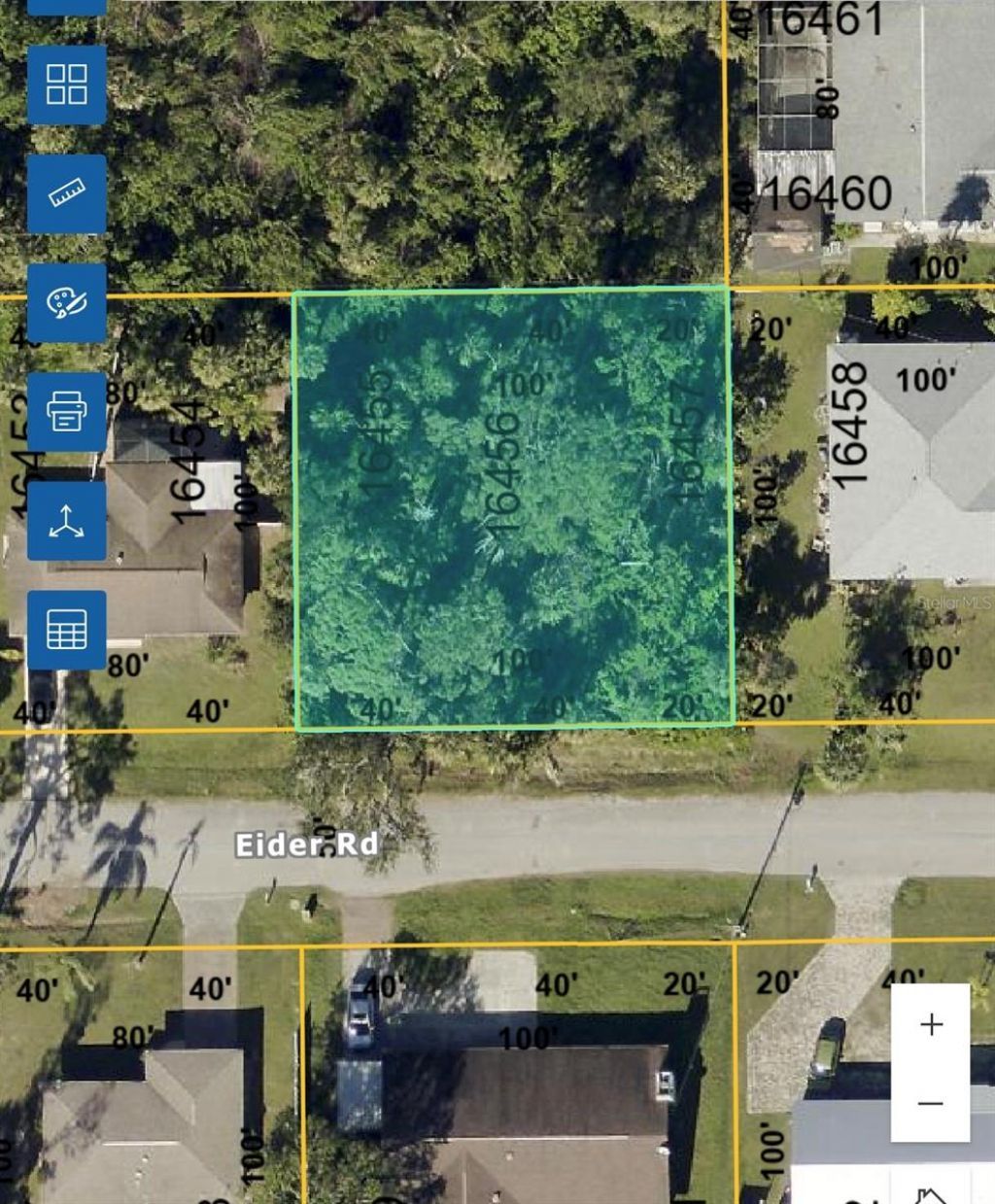Tap the three-arrow axes tool
The width and height of the screenshot is (995, 1204).
click(x=66, y=521)
